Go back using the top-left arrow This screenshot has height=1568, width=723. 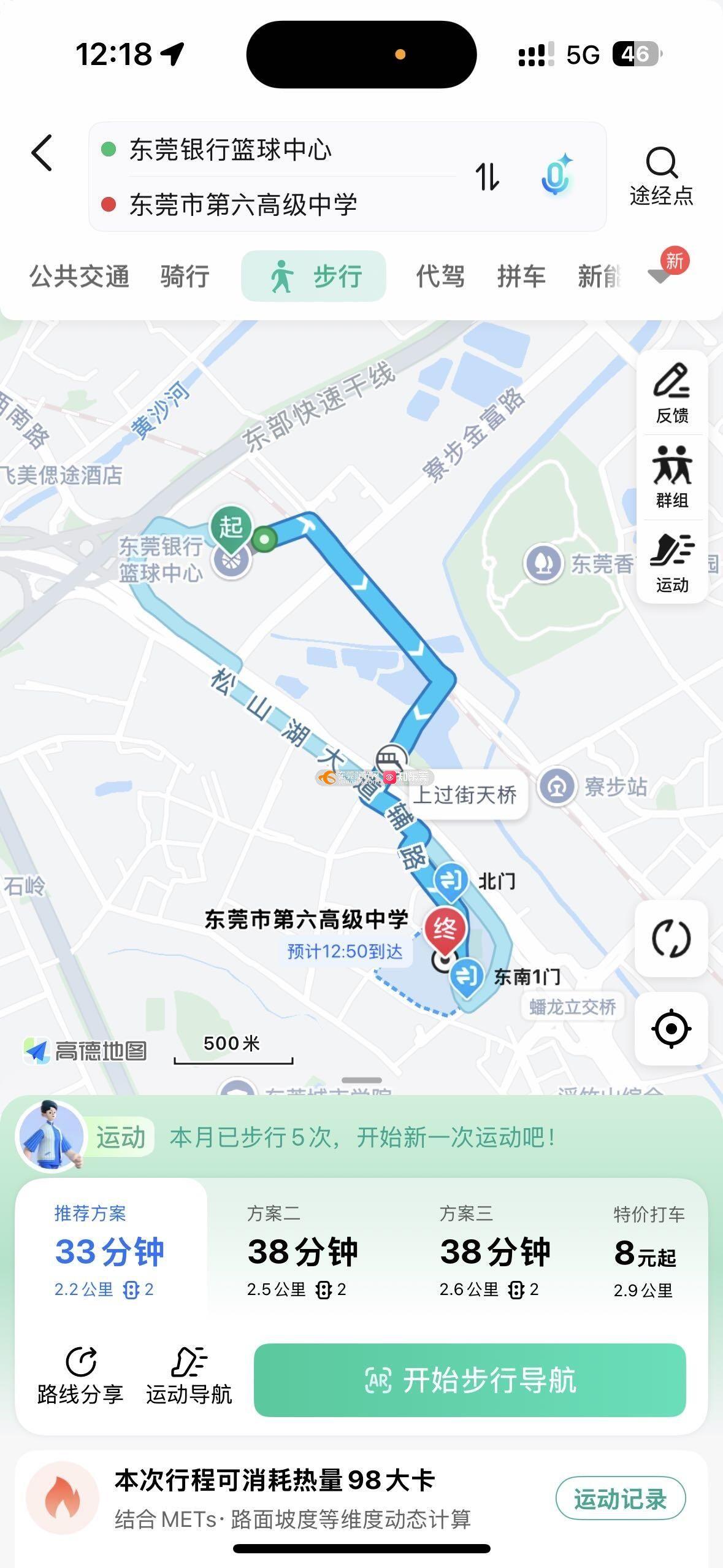(x=42, y=153)
